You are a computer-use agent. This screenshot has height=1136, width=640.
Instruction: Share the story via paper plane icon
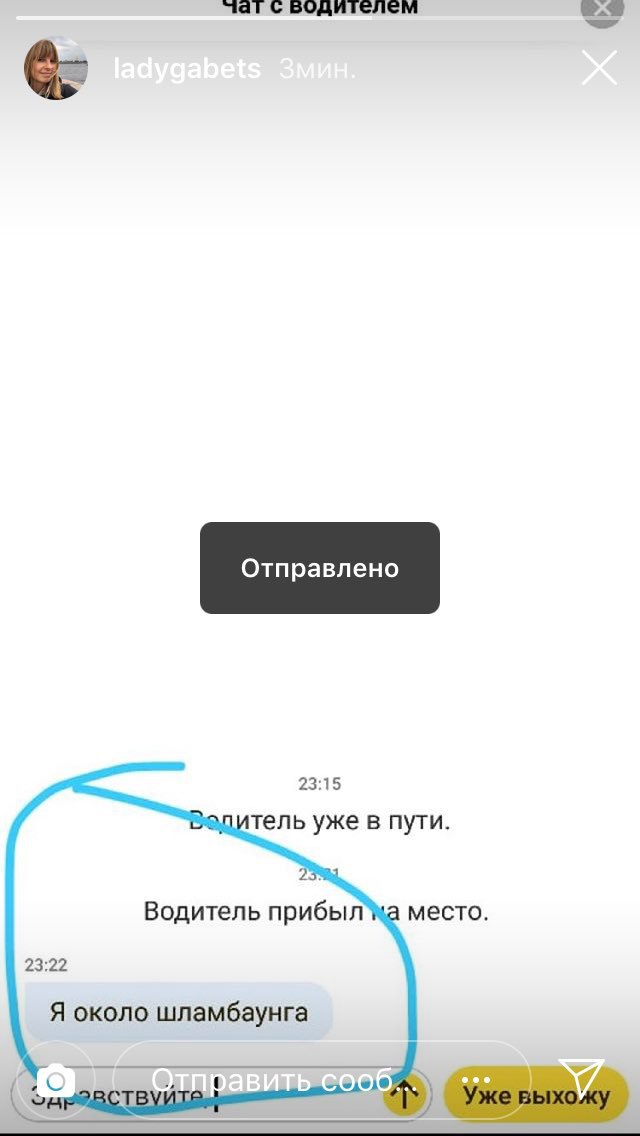point(581,1080)
